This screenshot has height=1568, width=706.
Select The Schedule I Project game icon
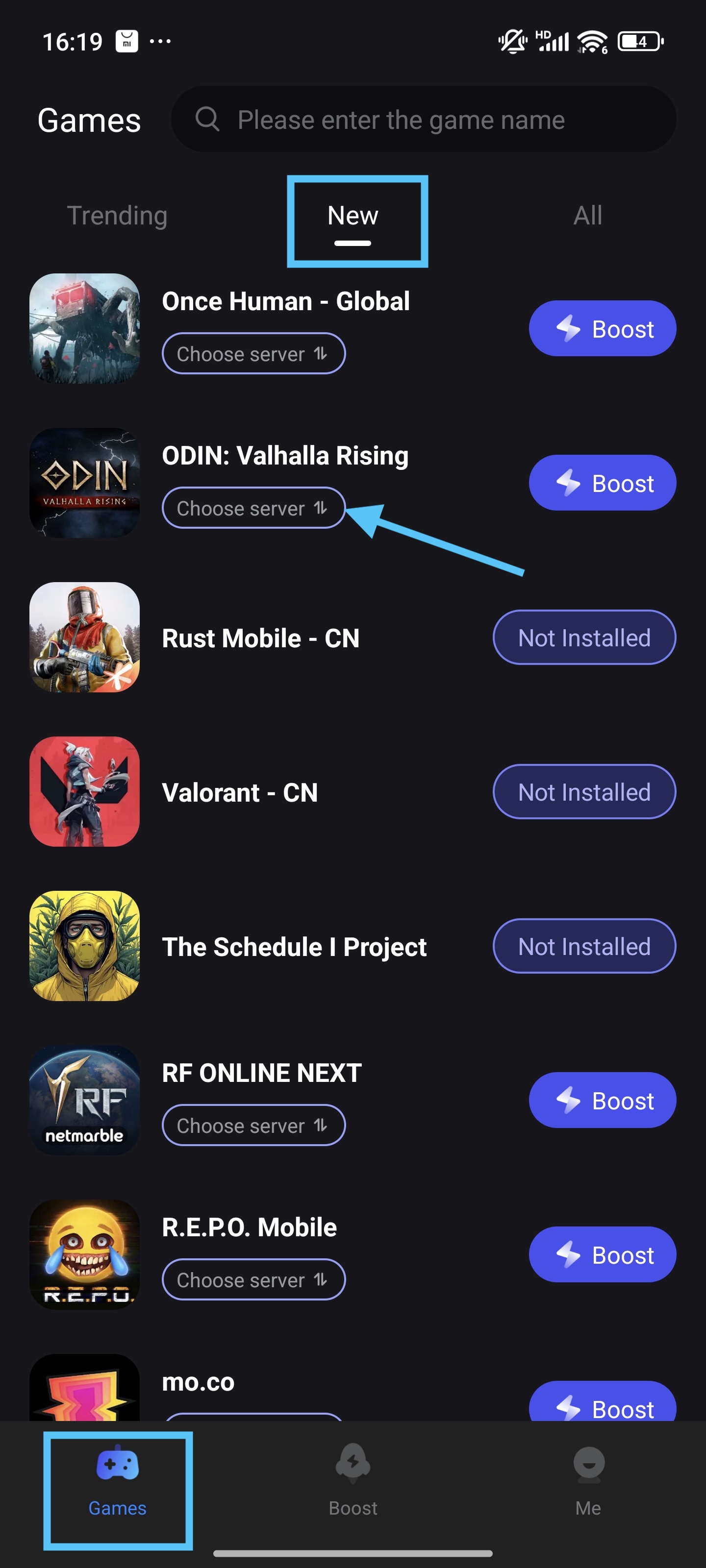coord(84,946)
